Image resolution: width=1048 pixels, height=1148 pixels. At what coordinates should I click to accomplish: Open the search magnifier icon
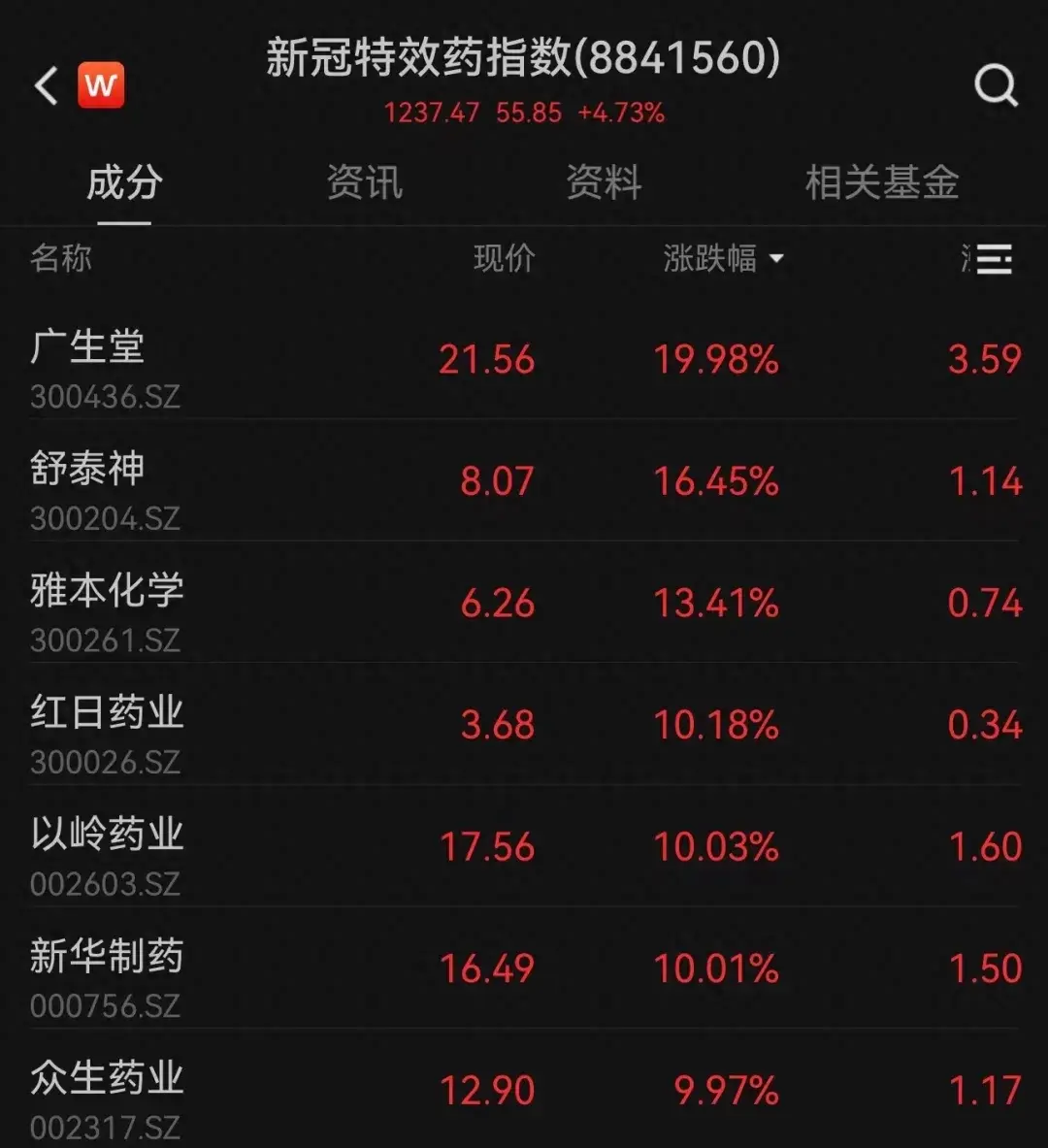[x=997, y=85]
